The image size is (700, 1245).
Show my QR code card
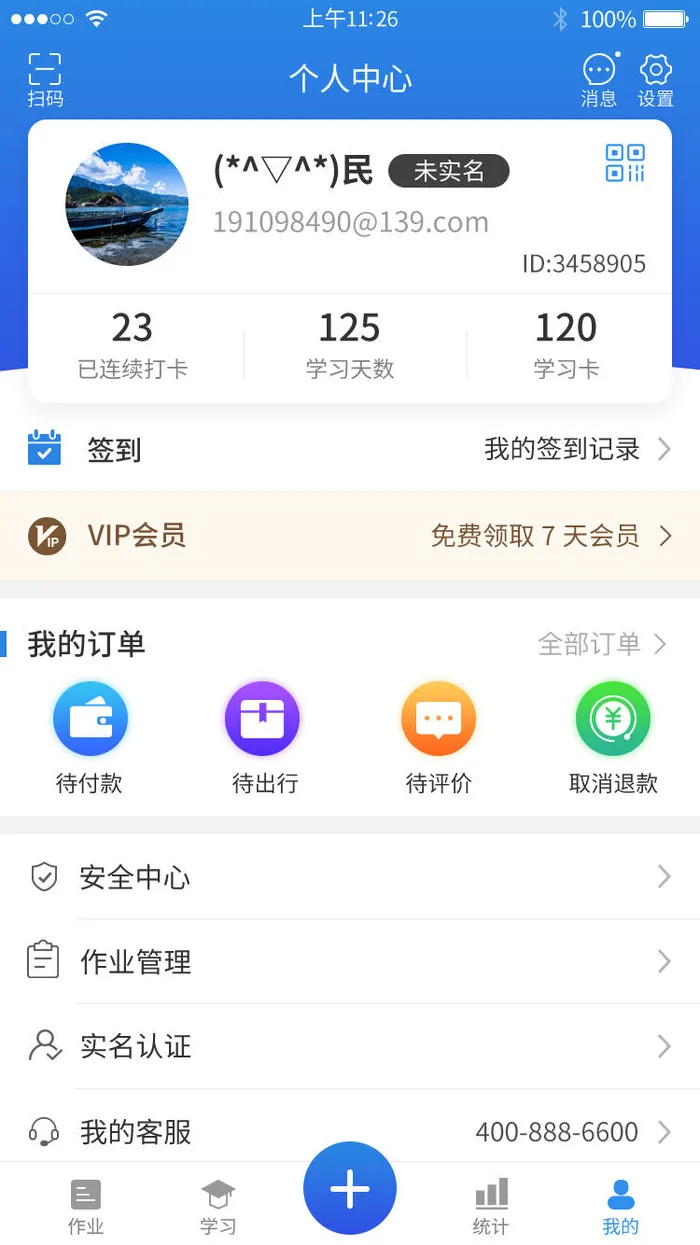point(625,163)
